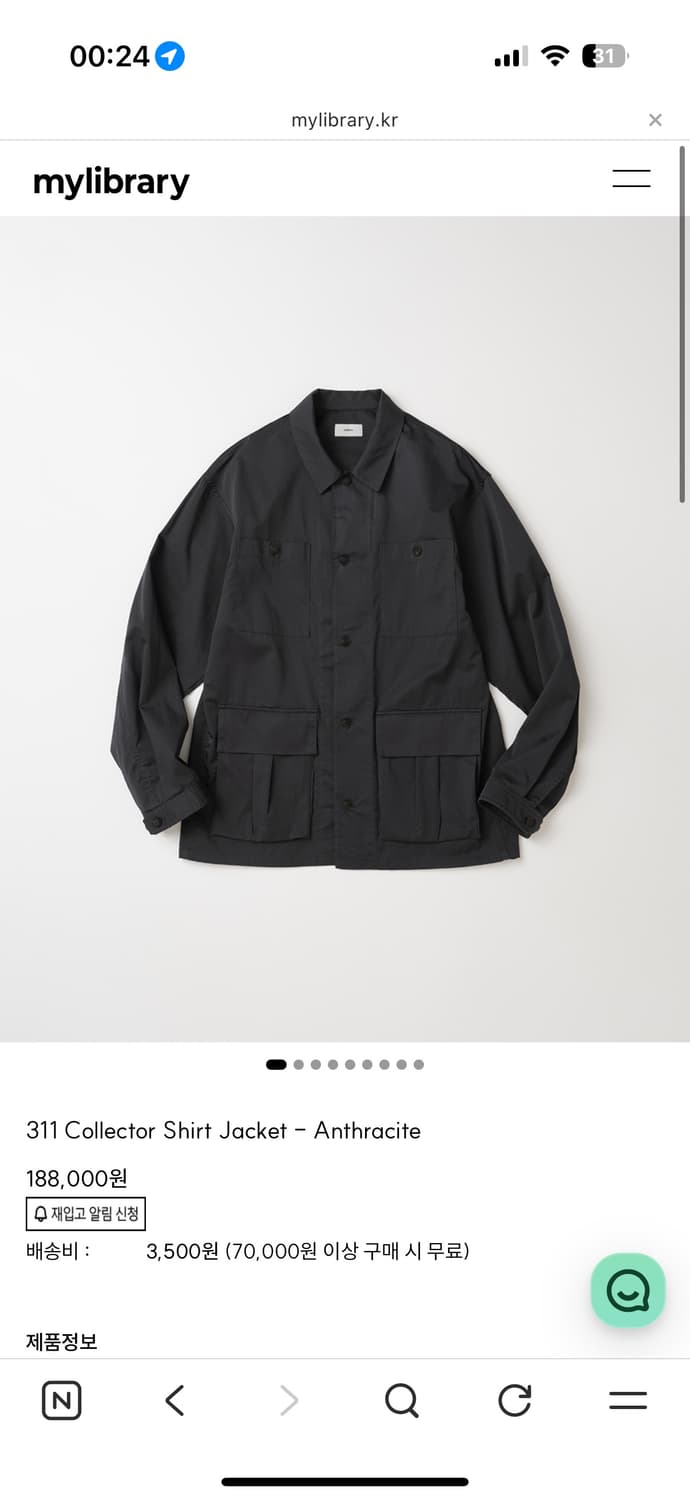Open search from the browser toolbar
690x1500 pixels.
(401, 1400)
